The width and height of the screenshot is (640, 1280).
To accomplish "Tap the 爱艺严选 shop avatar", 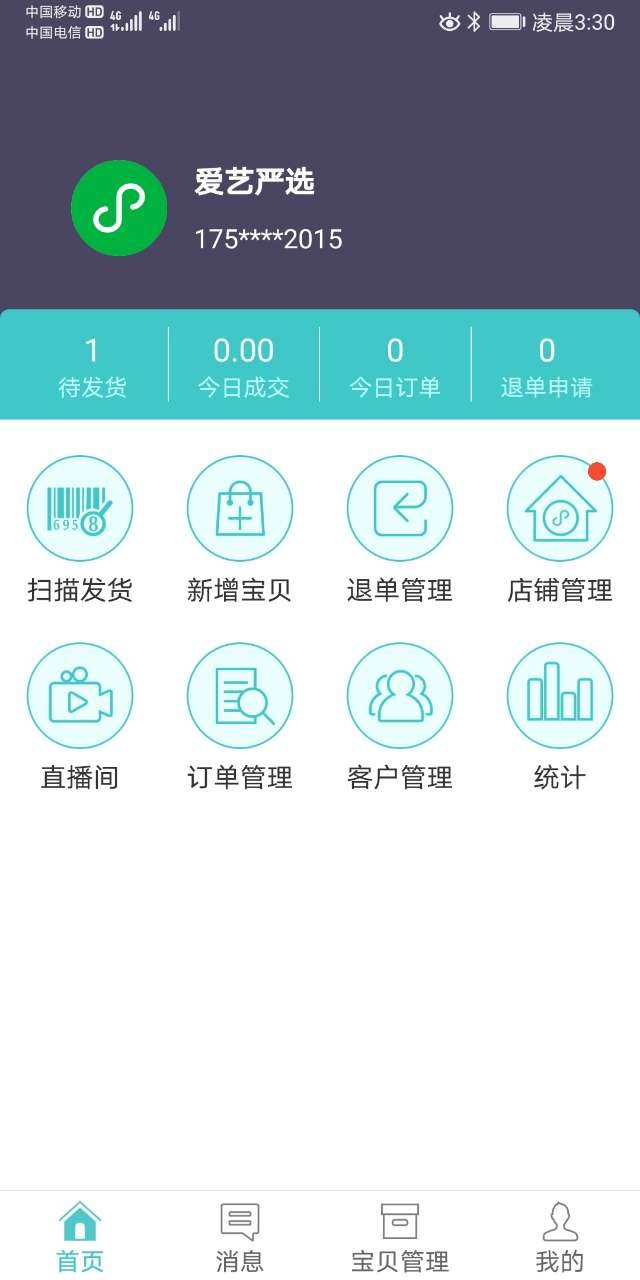I will pos(119,208).
